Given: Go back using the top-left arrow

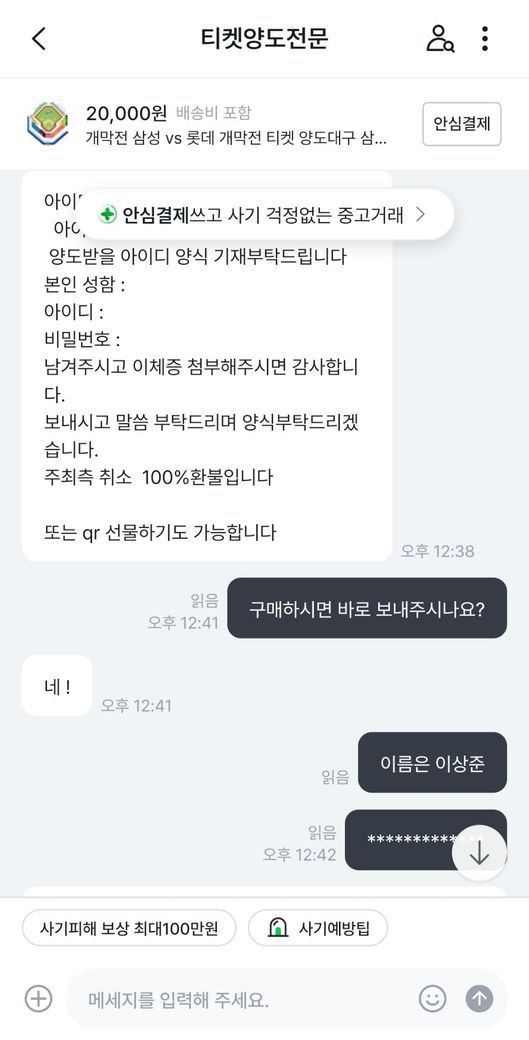Looking at the screenshot, I should point(39,38).
